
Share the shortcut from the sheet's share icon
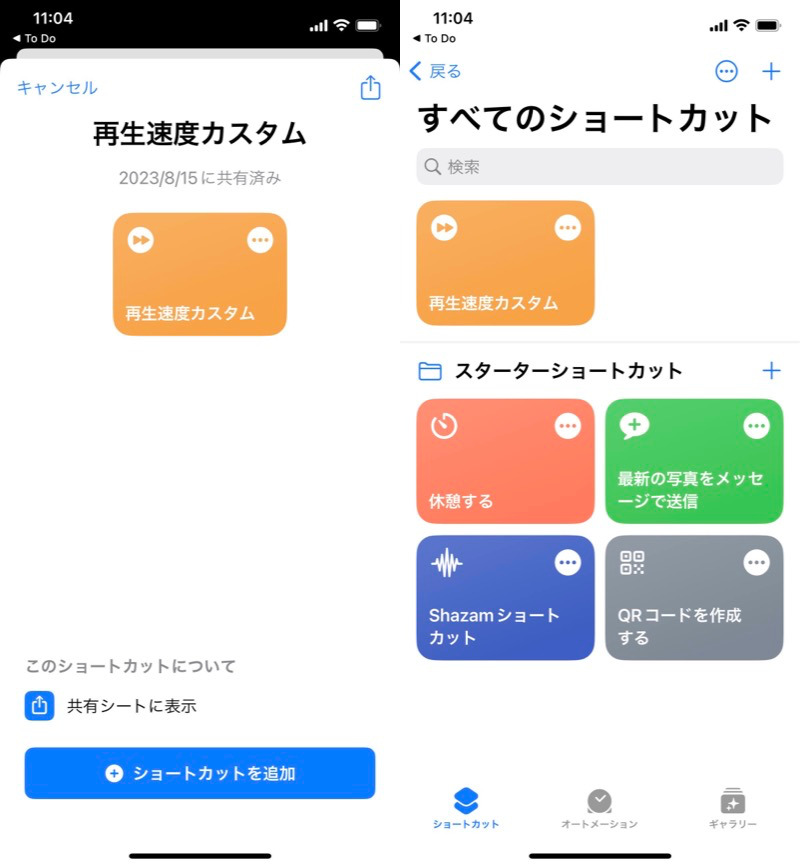(x=370, y=88)
